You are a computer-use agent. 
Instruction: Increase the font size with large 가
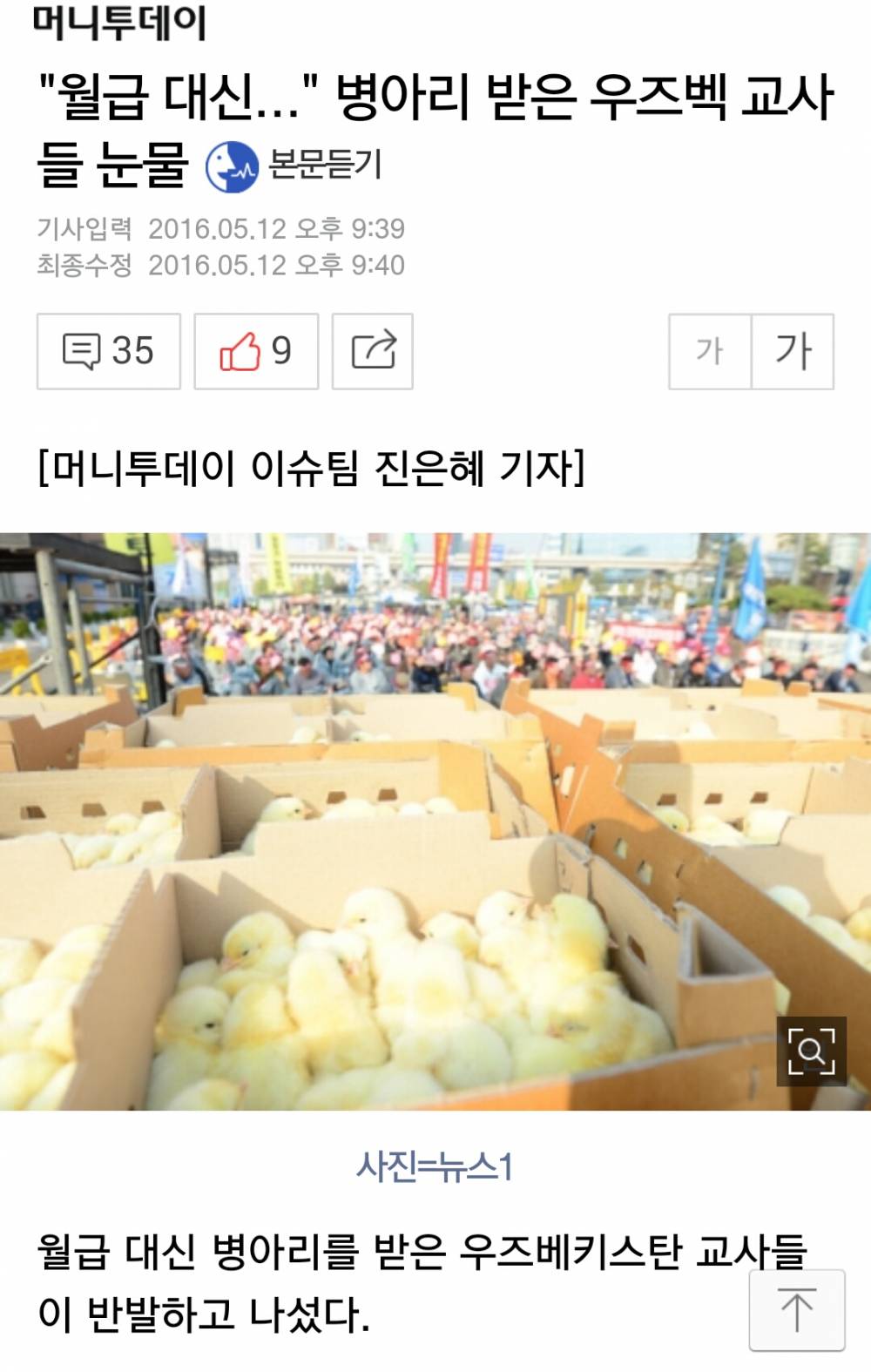793,351
